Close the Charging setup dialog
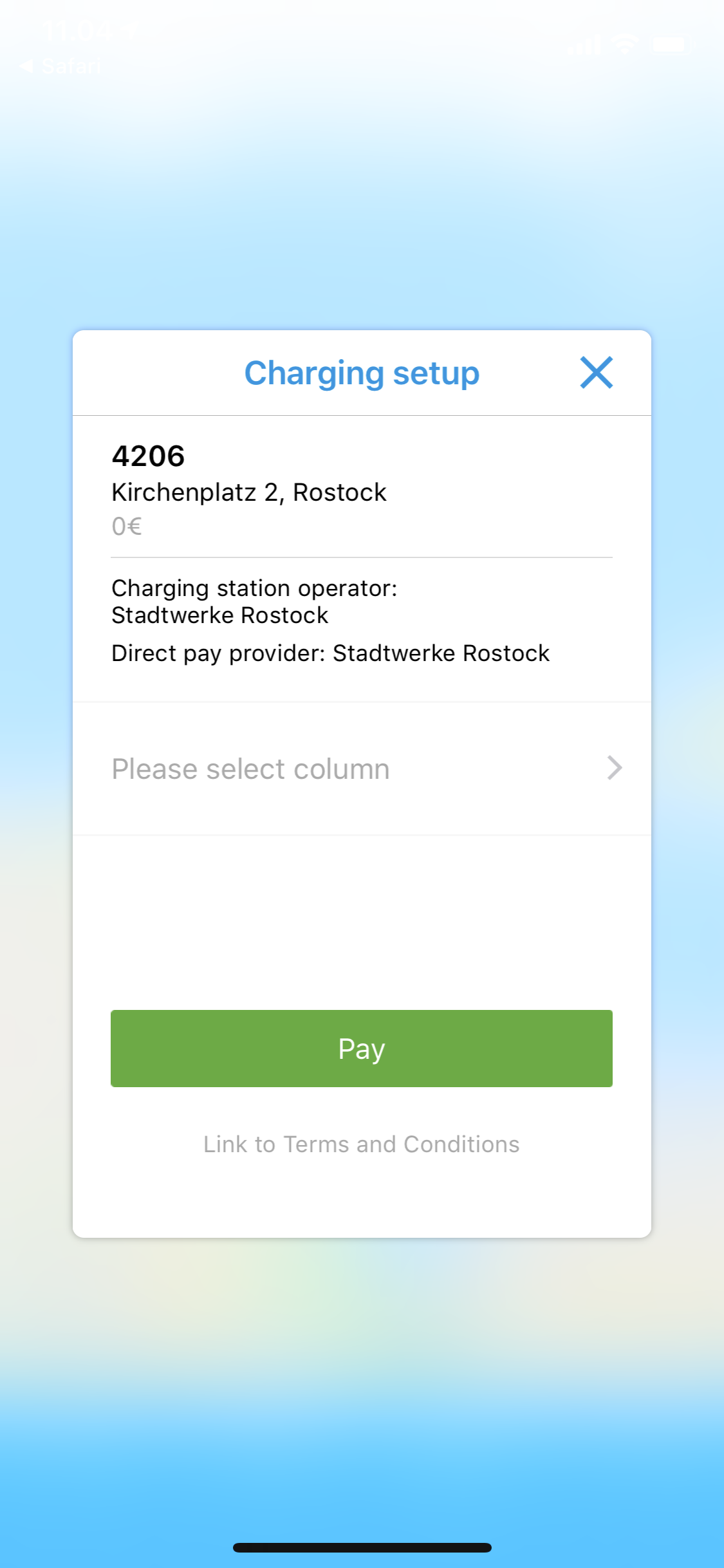724x1568 pixels. pos(596,373)
